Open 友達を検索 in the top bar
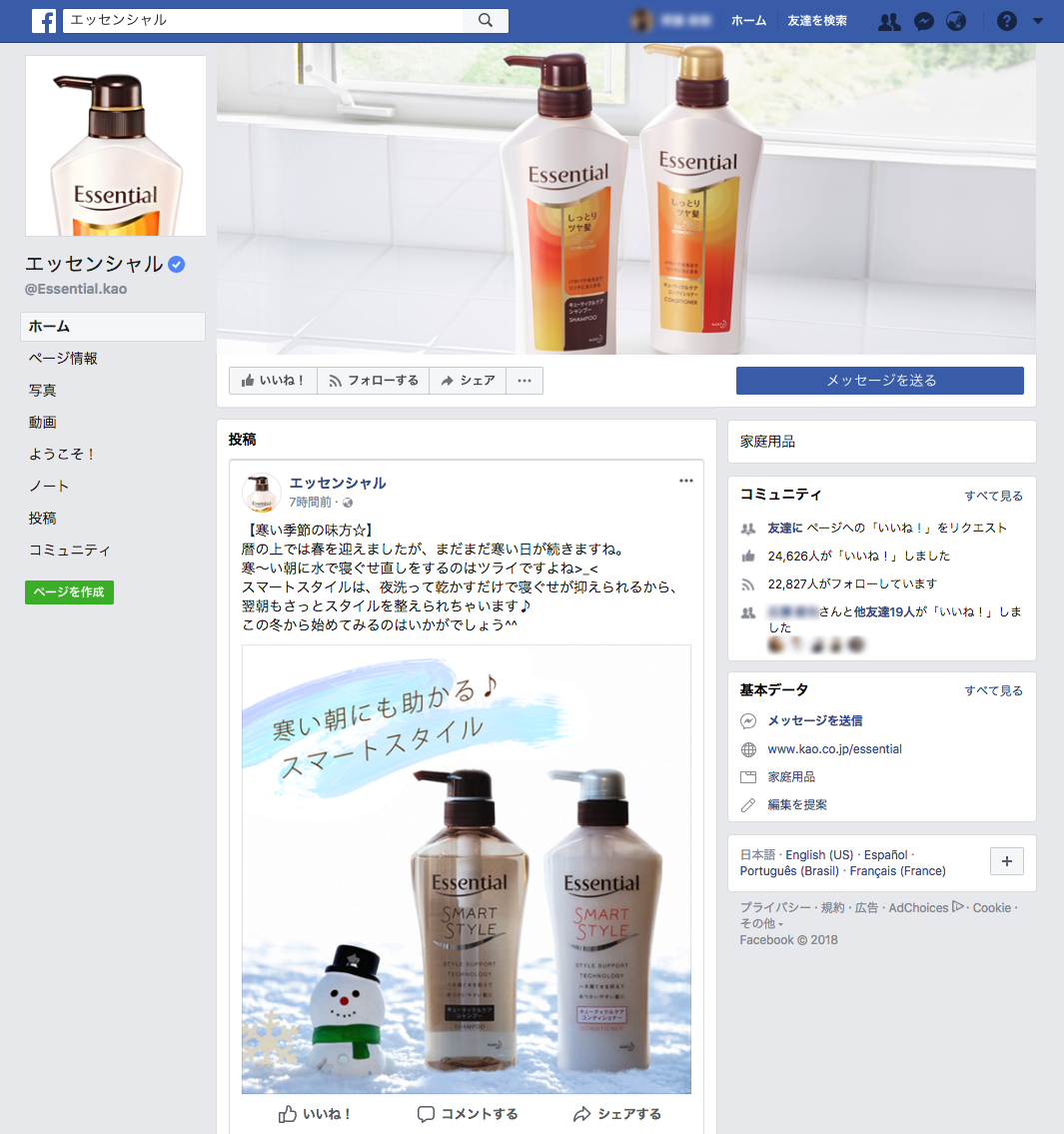This screenshot has height=1134, width=1064. point(816,21)
